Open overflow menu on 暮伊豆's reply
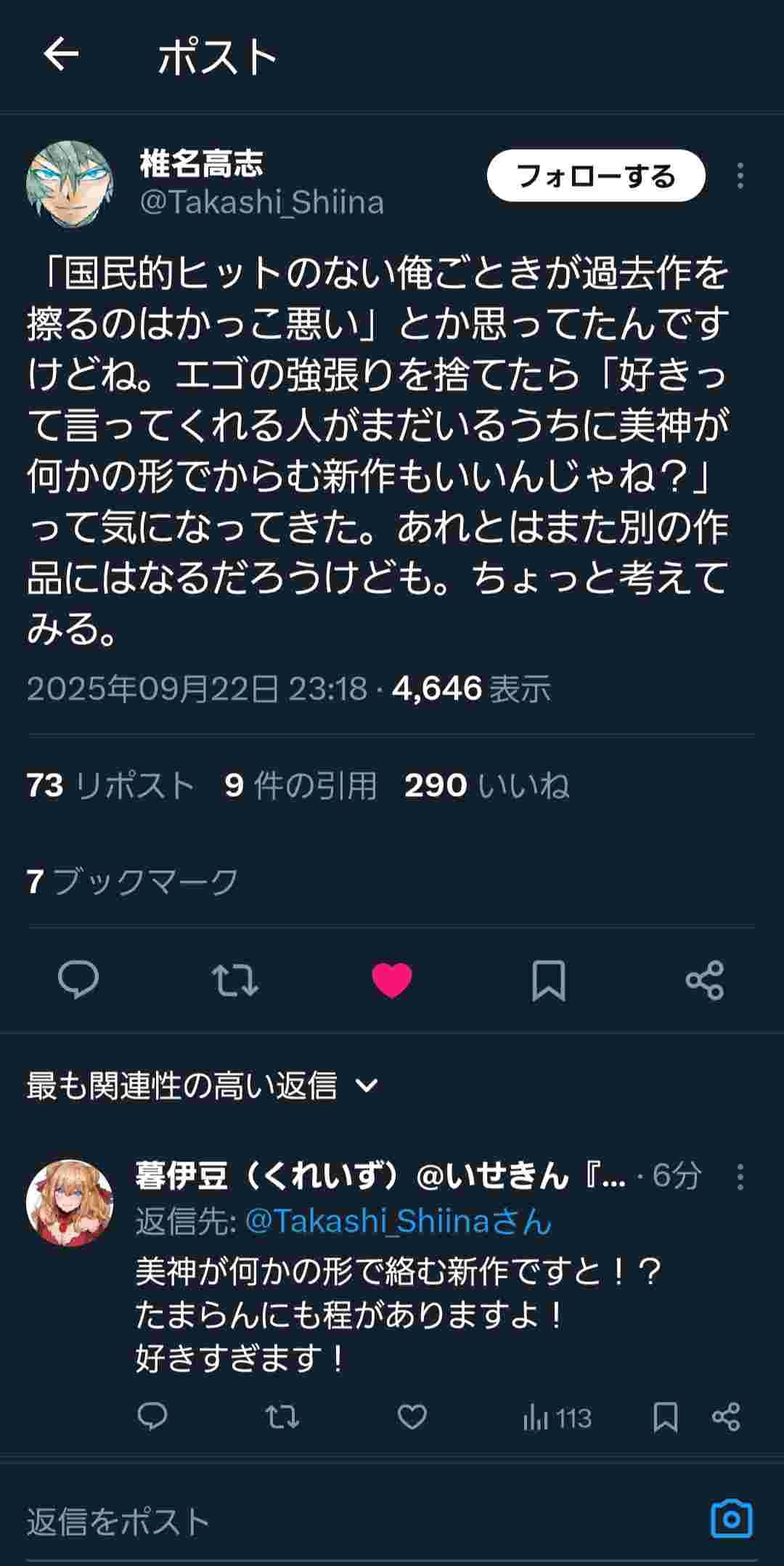Screen dimensions: 784x1566 pyautogui.click(x=740, y=1177)
